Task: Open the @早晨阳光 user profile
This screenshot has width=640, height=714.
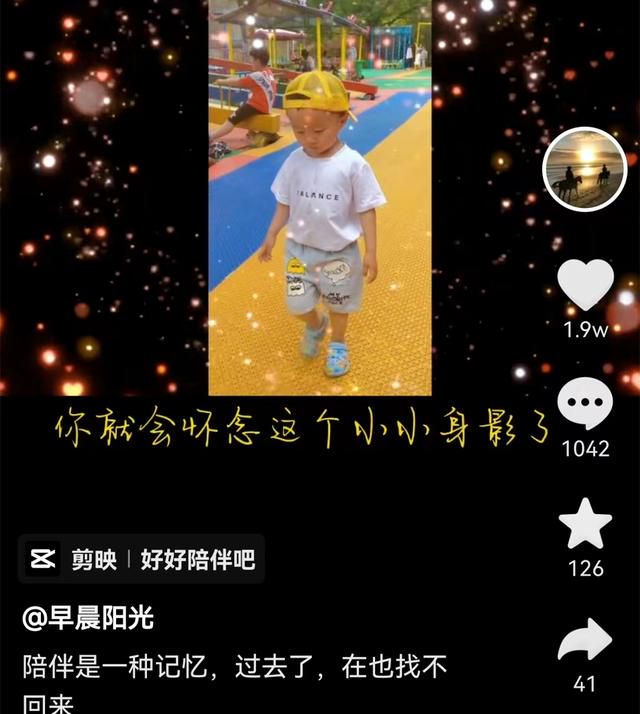Action: (x=88, y=619)
